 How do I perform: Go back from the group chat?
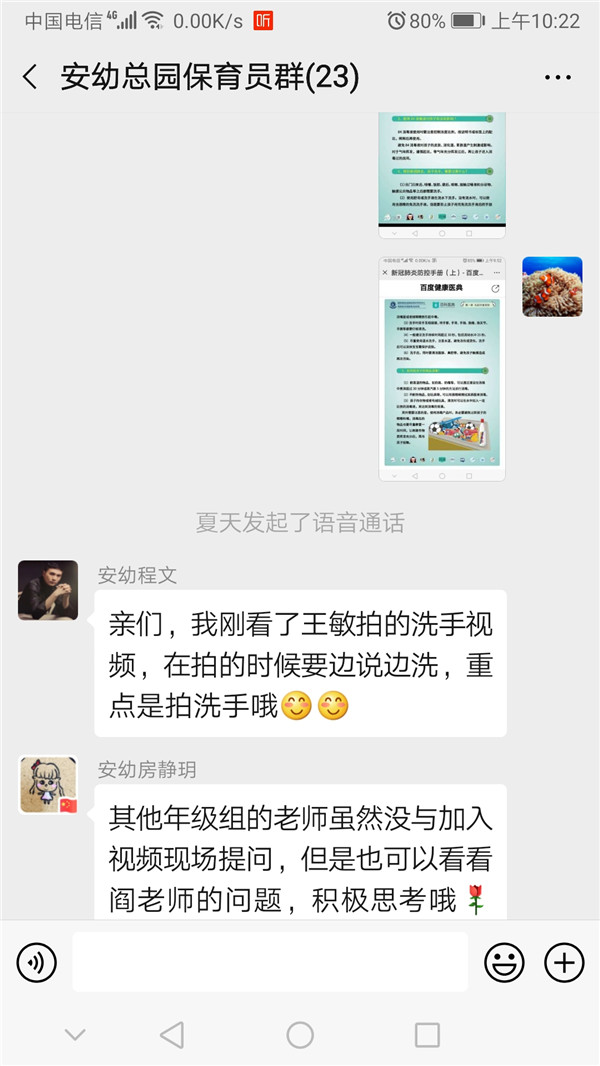30,77
